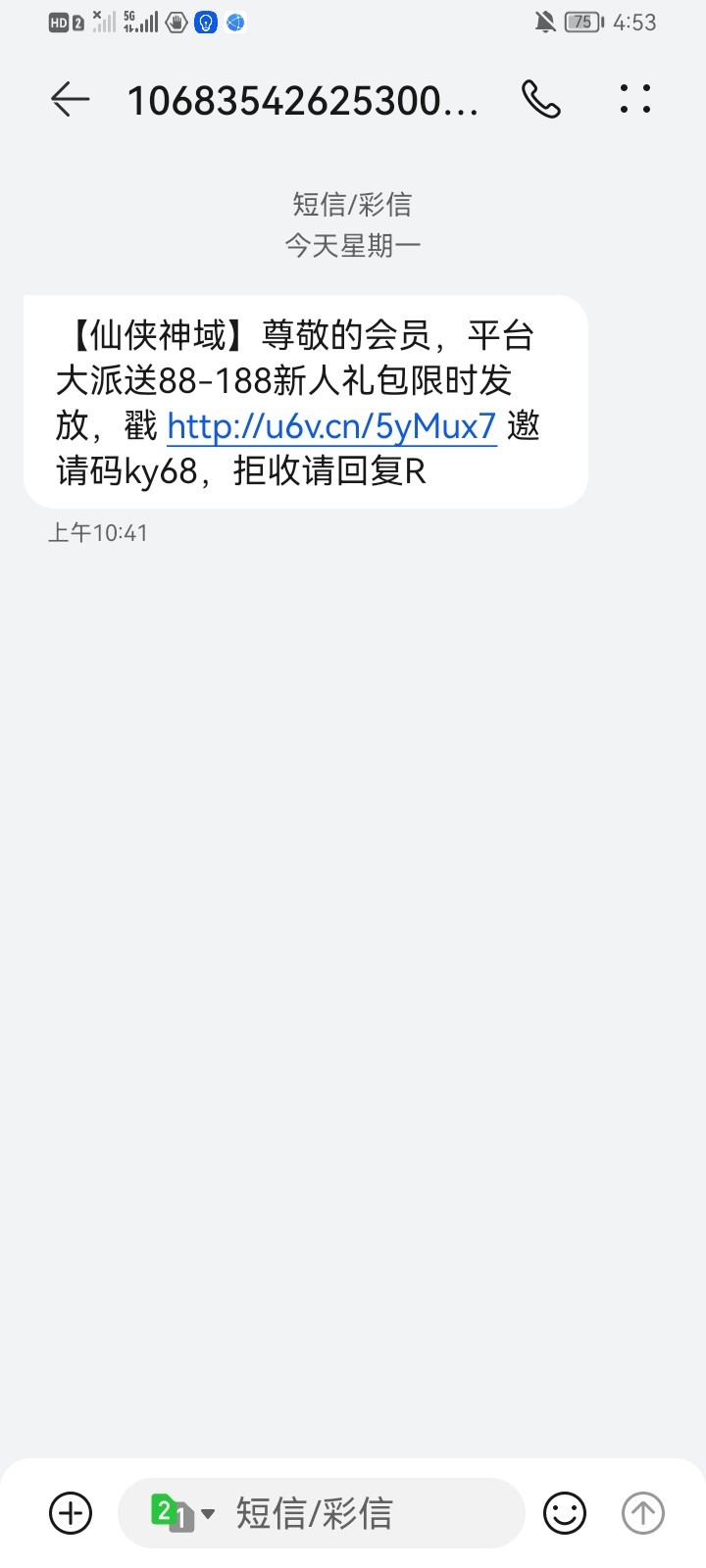Go back to the message list
The height and width of the screenshot is (1568, 706).
70,99
